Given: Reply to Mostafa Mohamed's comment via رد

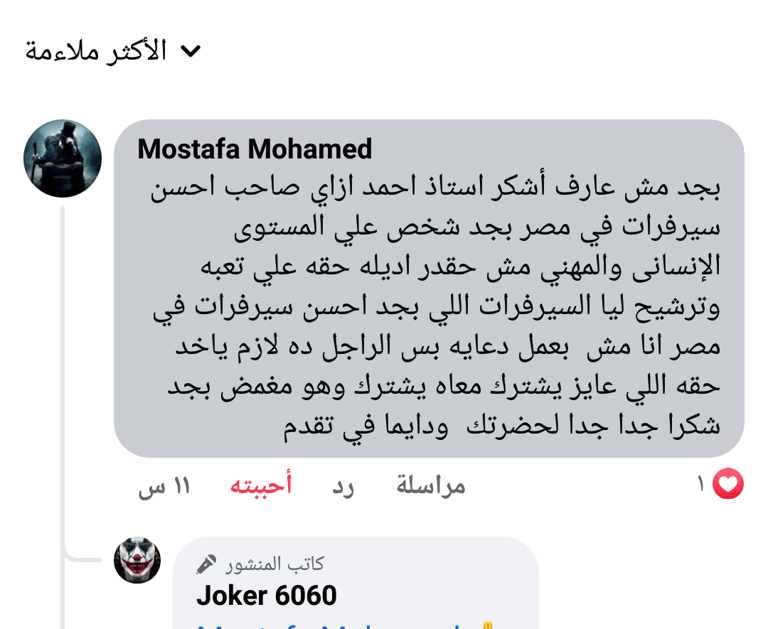Looking at the screenshot, I should (344, 486).
